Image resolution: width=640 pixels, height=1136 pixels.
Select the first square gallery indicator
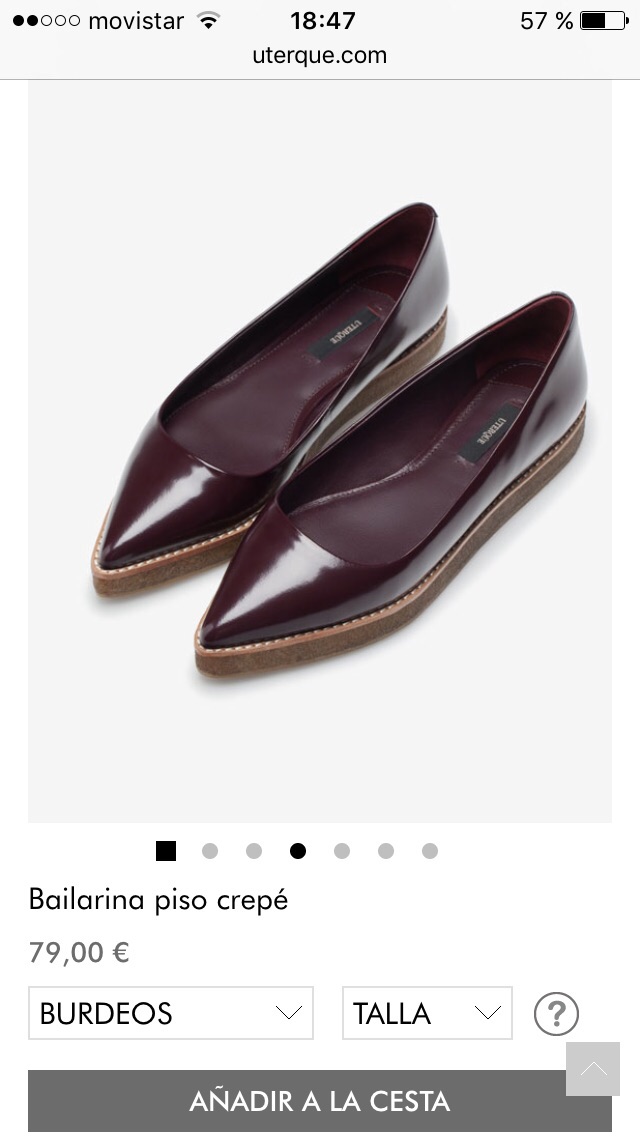(x=166, y=851)
